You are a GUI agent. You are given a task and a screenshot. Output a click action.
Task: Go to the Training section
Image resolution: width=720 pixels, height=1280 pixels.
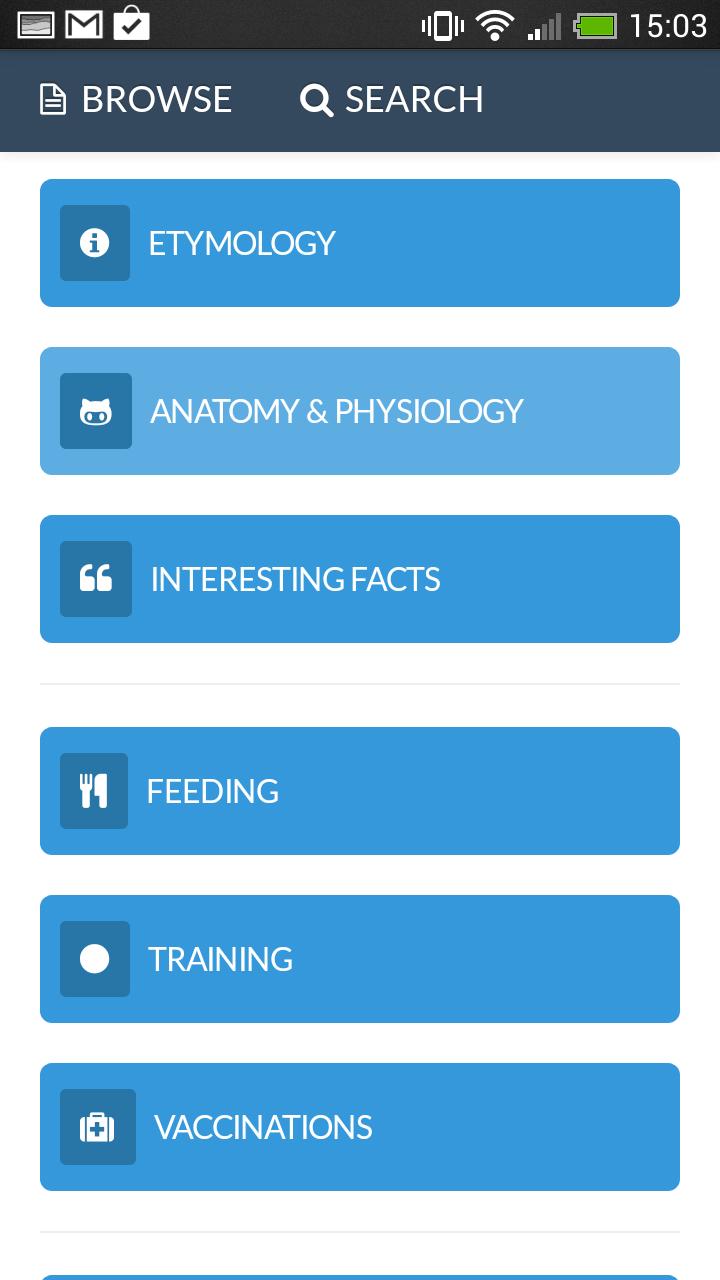point(360,959)
